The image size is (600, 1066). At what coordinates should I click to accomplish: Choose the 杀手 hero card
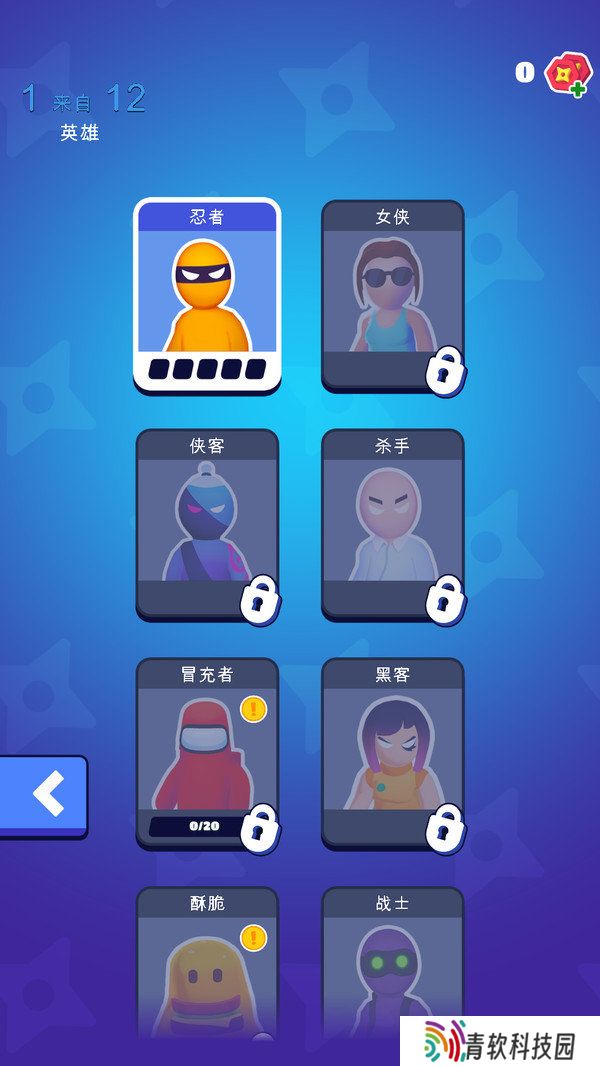tap(392, 523)
